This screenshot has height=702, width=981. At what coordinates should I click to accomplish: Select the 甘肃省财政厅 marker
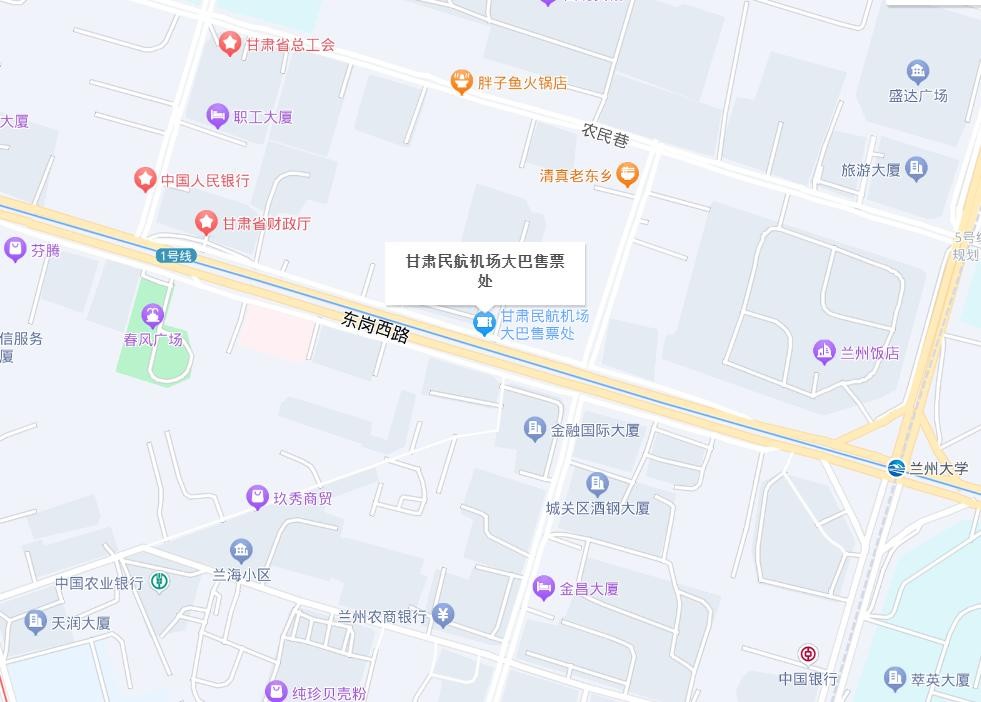coord(206,223)
